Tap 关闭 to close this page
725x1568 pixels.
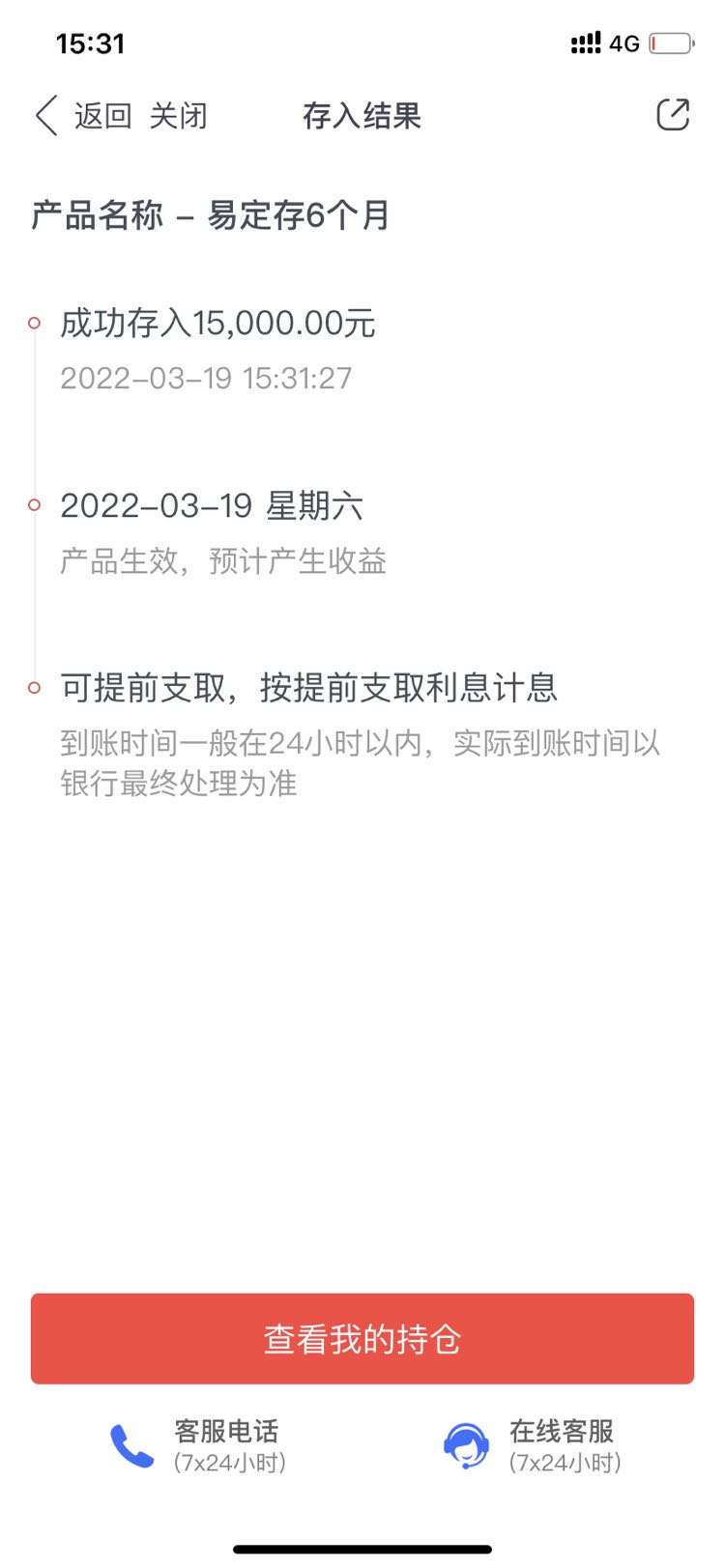pyautogui.click(x=178, y=116)
